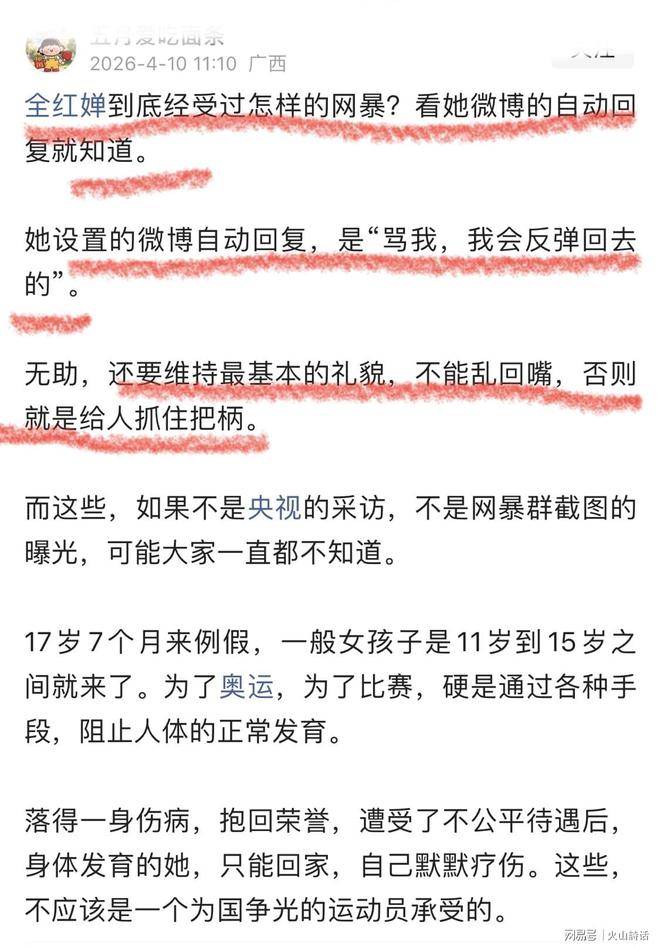Open the post author's avatar
The image size is (660, 947).
(50, 50)
